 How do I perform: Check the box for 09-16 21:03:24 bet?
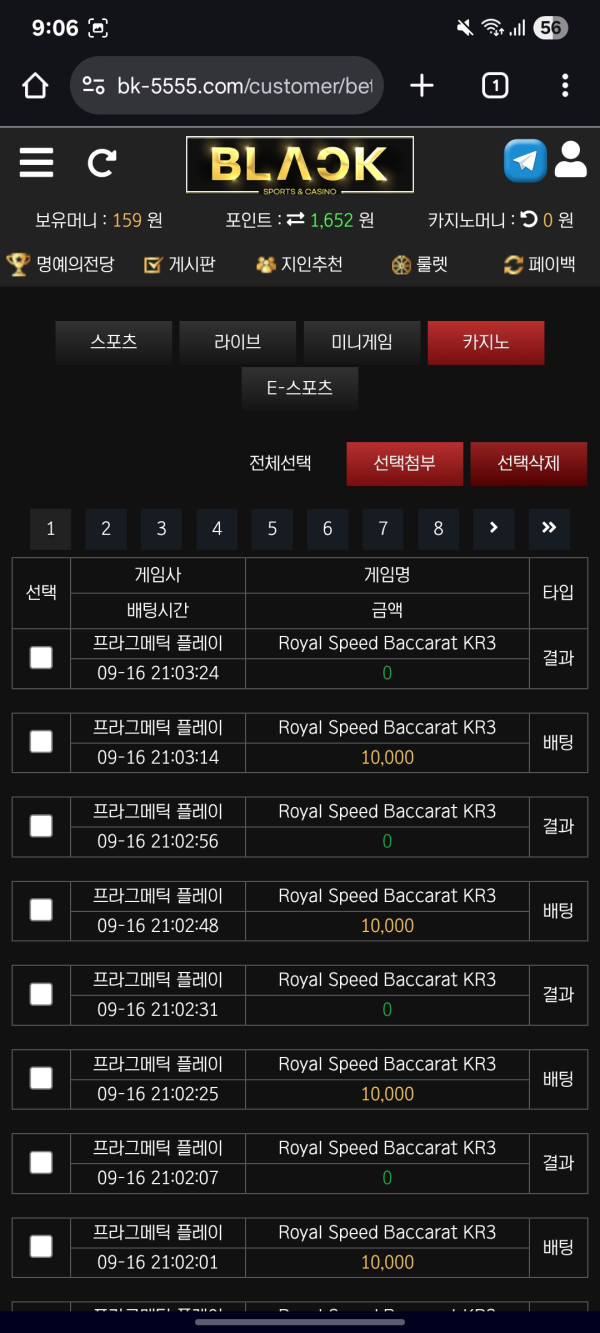coord(41,657)
